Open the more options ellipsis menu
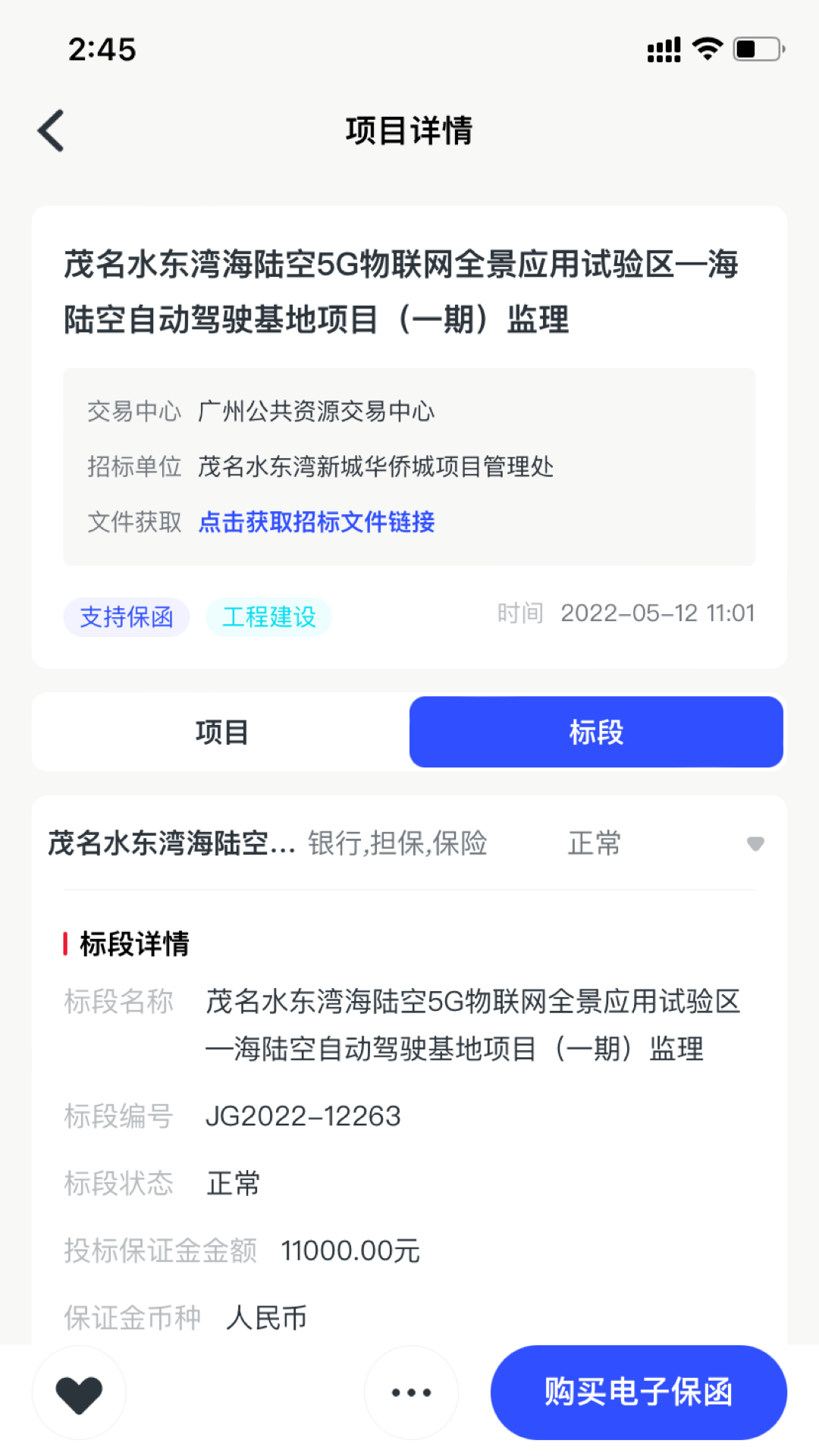 (409, 1392)
